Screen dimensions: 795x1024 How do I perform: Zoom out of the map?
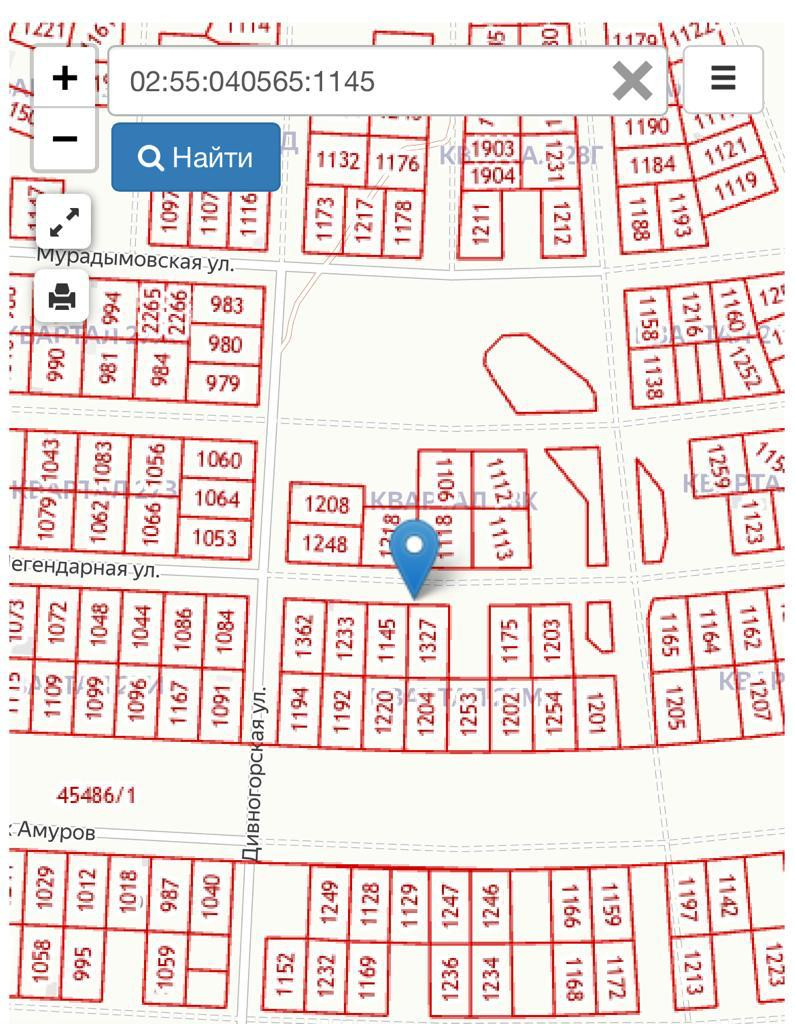point(65,138)
